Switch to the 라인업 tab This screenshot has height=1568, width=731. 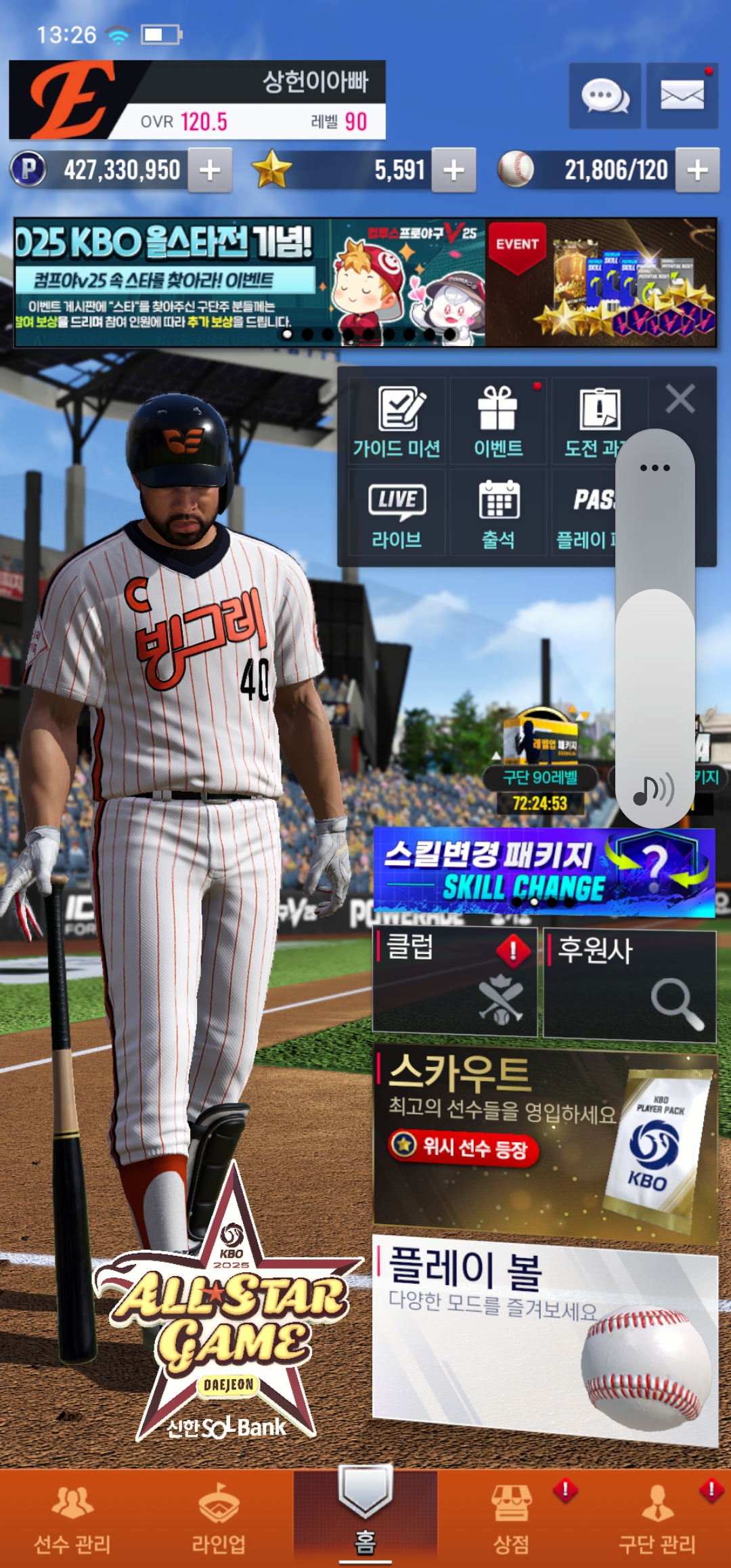(219, 1519)
